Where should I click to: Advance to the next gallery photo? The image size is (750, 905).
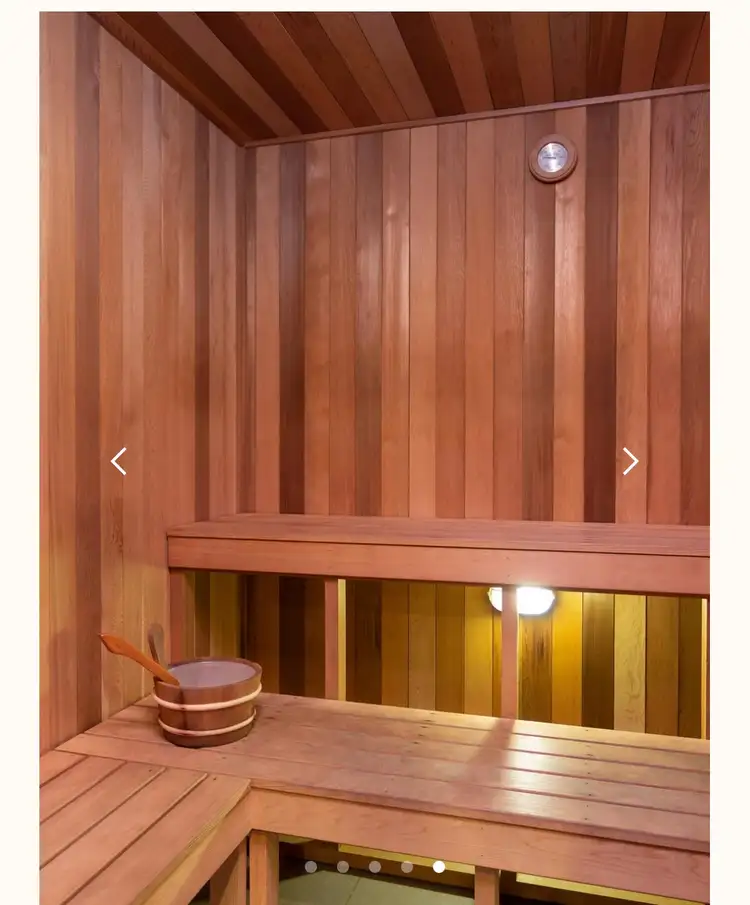630,461
